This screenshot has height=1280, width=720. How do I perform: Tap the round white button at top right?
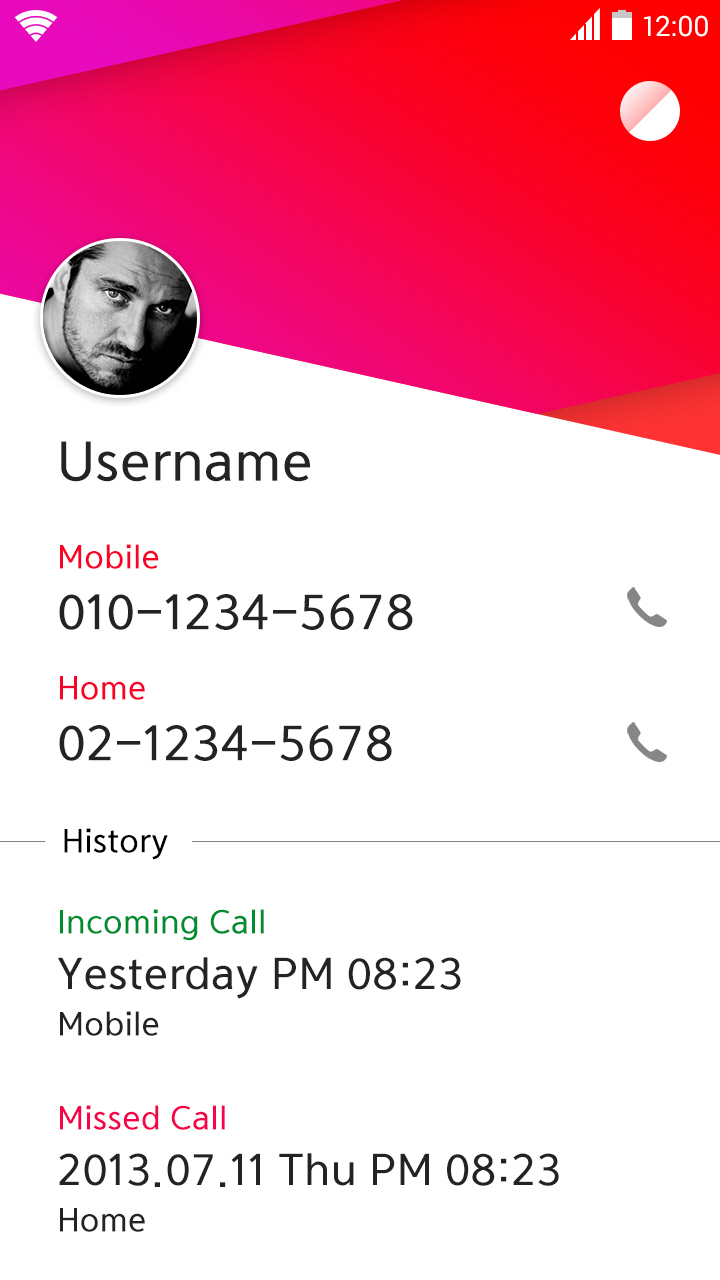click(x=650, y=111)
